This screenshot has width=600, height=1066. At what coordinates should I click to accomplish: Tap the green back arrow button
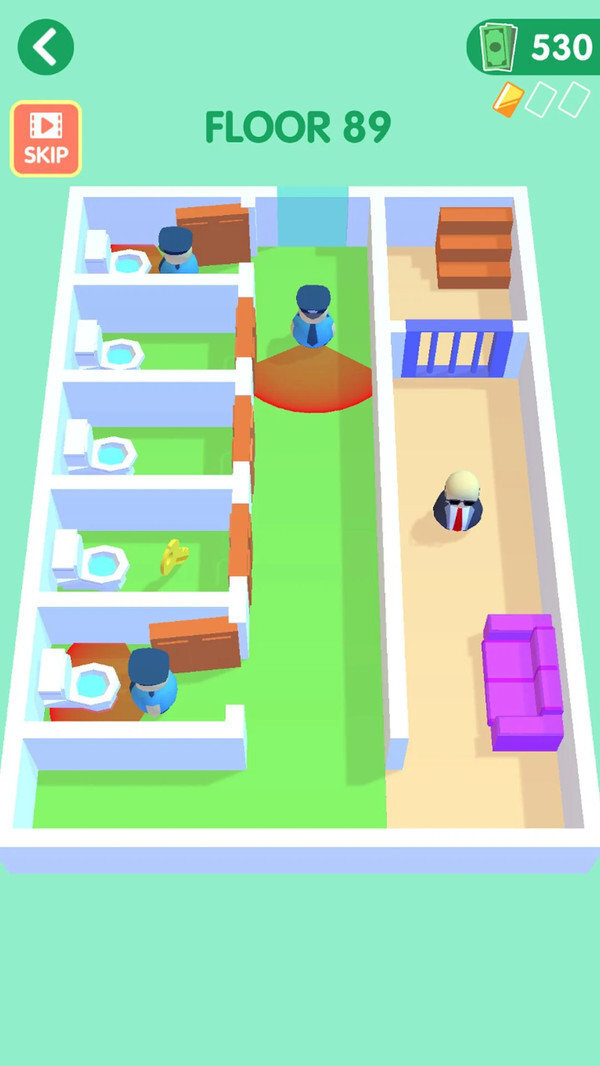(x=46, y=46)
